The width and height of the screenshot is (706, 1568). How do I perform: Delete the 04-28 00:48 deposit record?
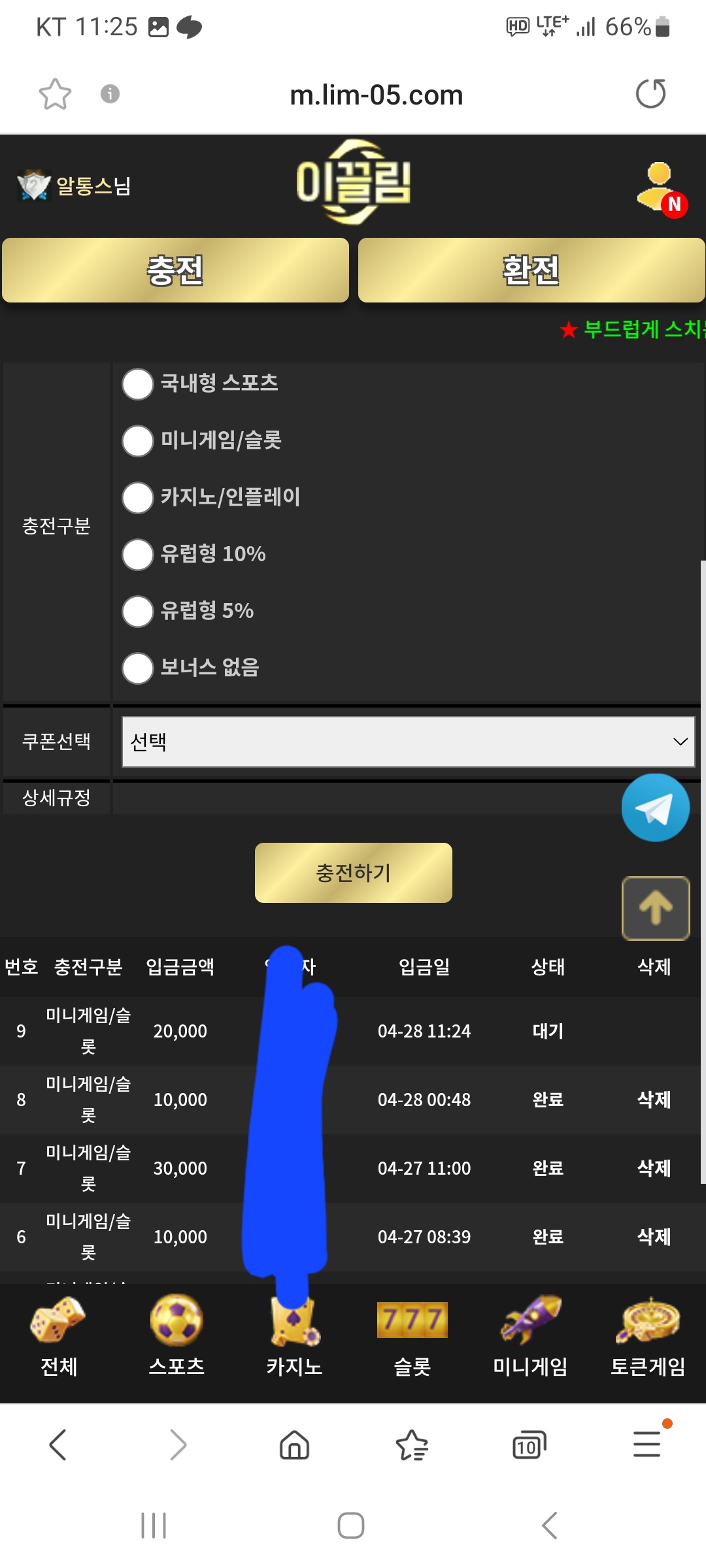(x=654, y=1100)
